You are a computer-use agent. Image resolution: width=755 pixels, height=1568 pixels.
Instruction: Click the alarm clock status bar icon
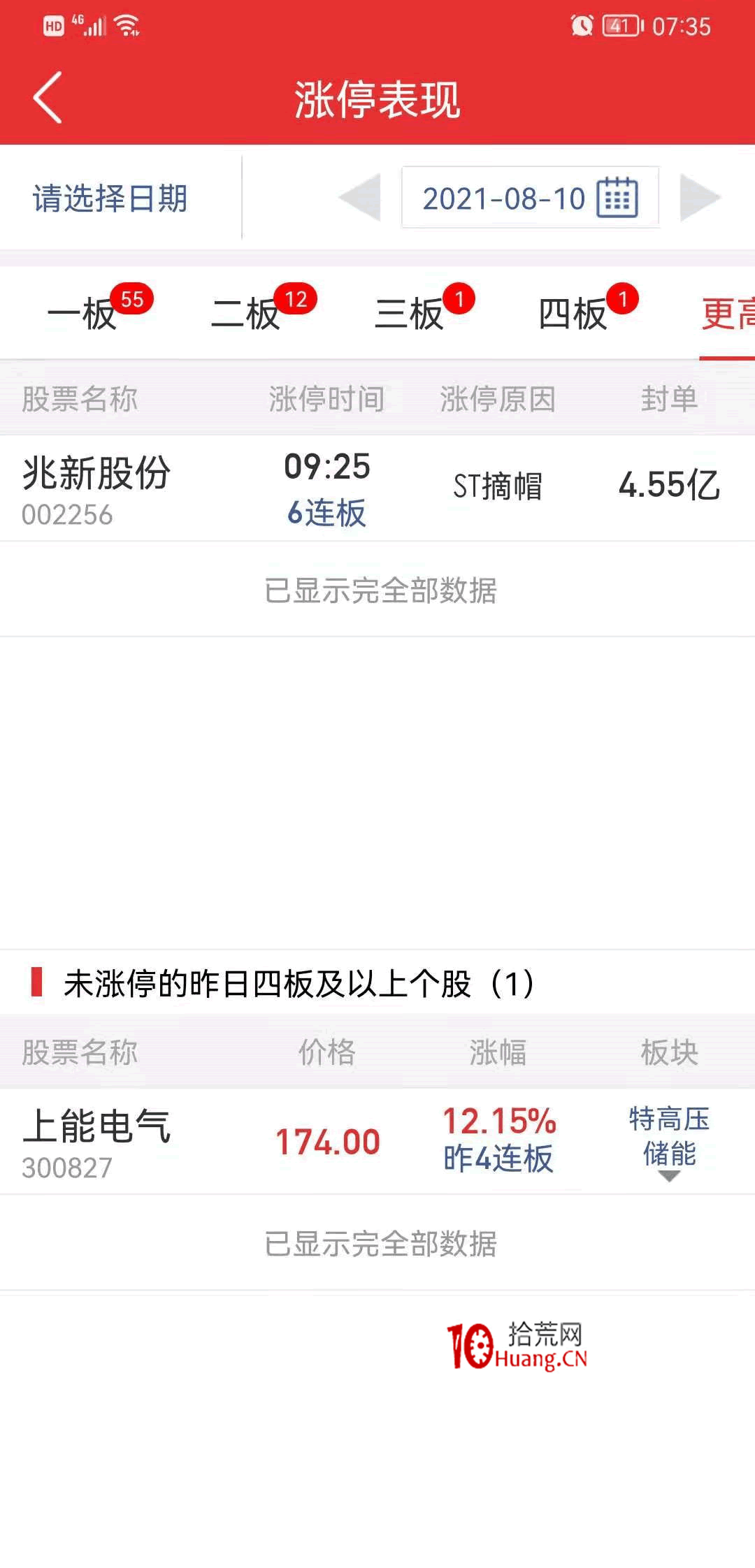[581, 24]
